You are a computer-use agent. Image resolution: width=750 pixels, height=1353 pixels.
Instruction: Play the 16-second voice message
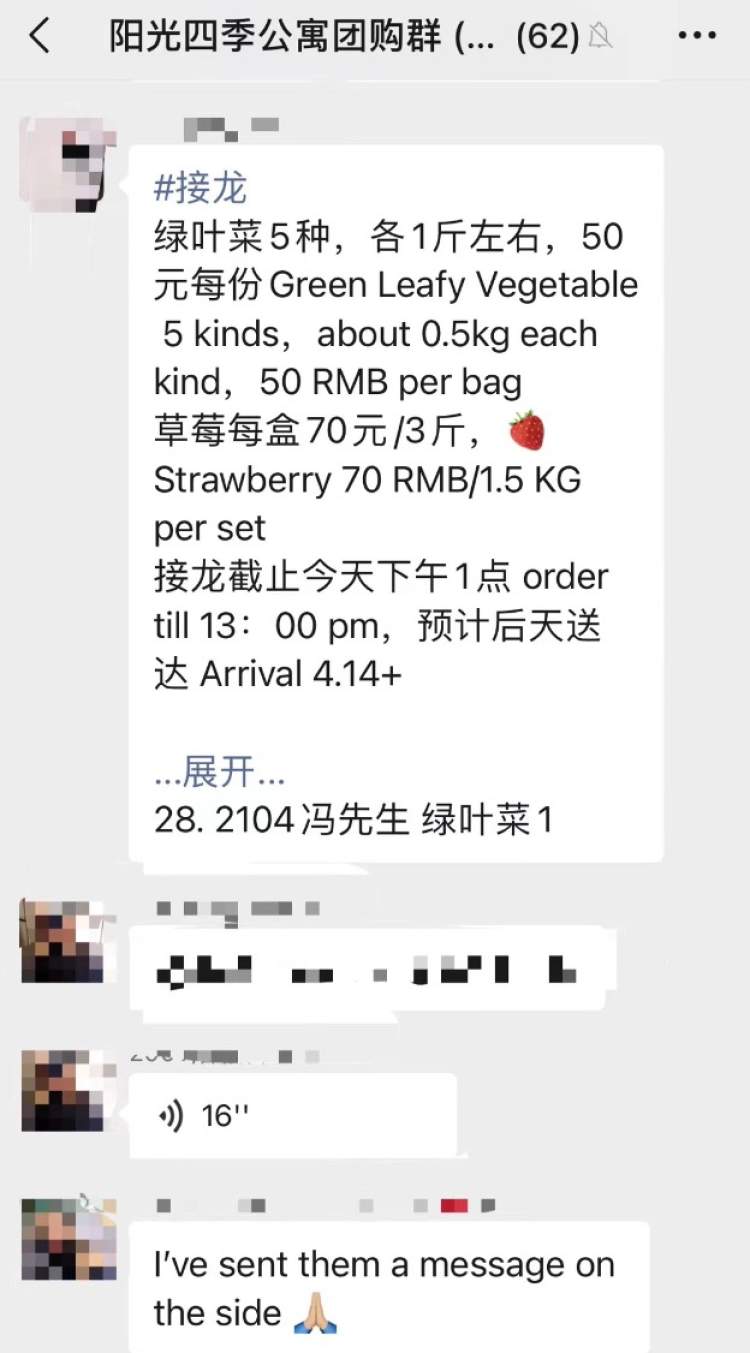click(292, 1115)
